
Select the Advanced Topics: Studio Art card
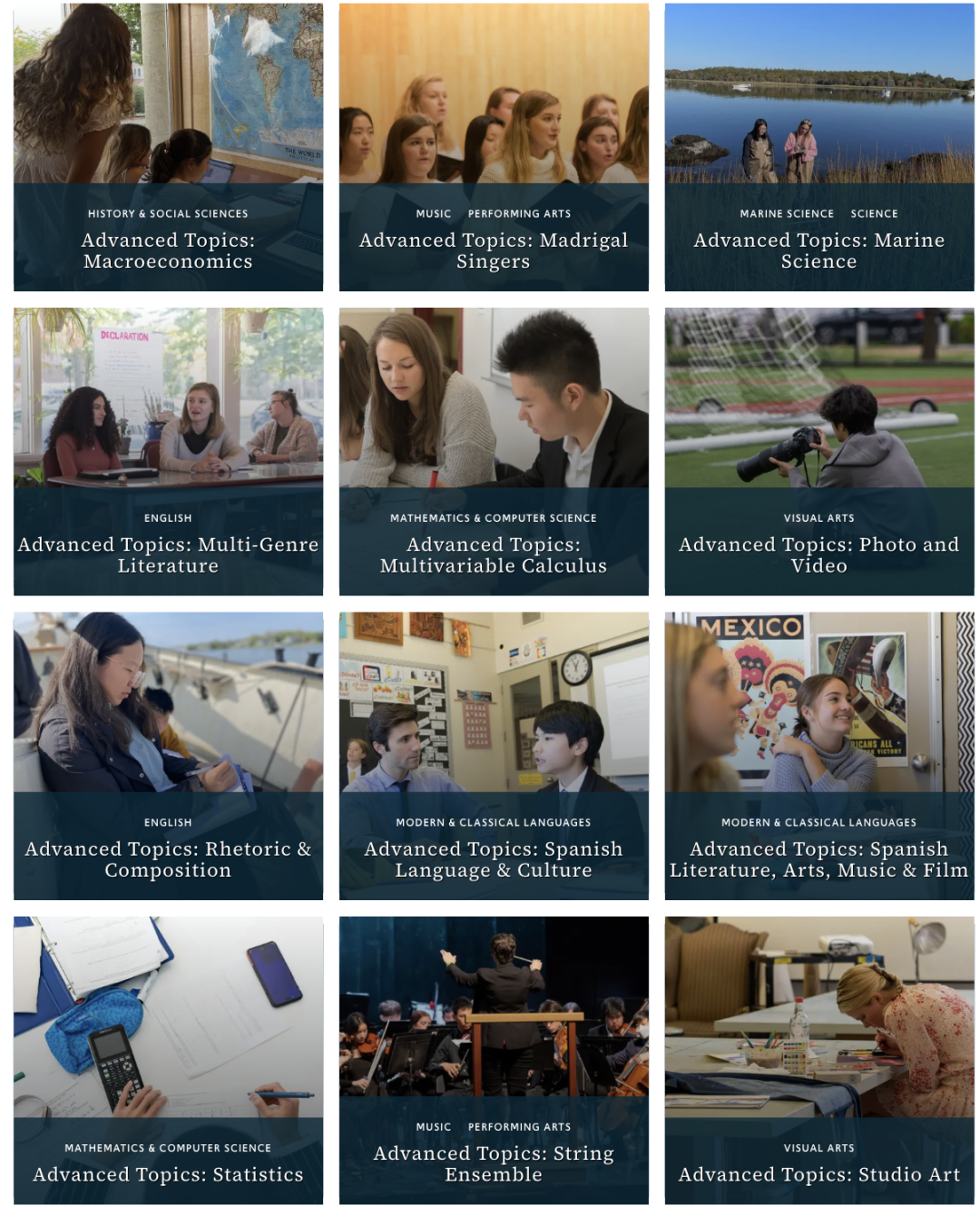pos(818,1174)
